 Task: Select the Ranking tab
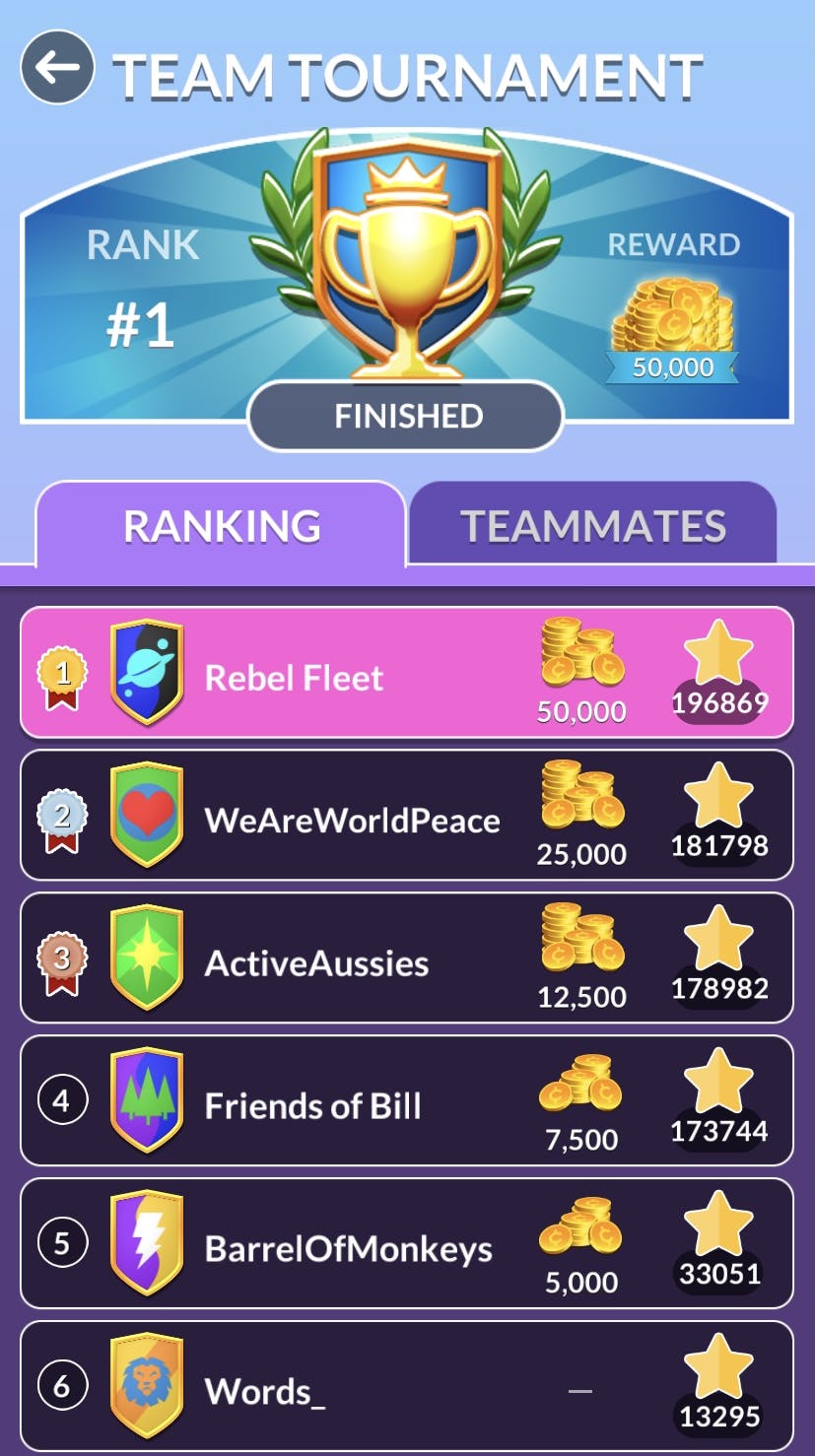tap(222, 525)
